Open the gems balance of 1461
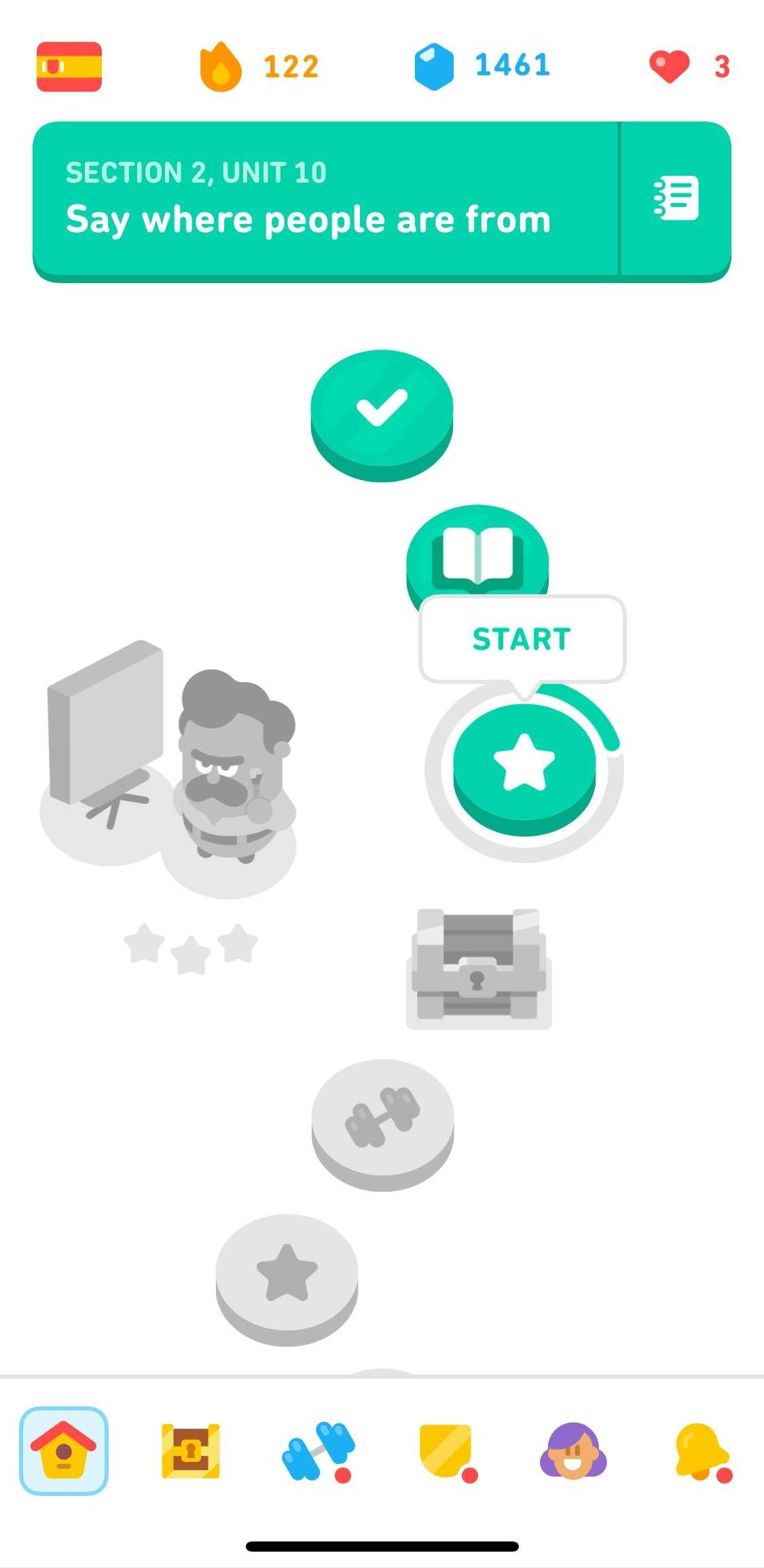The width and height of the screenshot is (764, 1568). [482, 67]
